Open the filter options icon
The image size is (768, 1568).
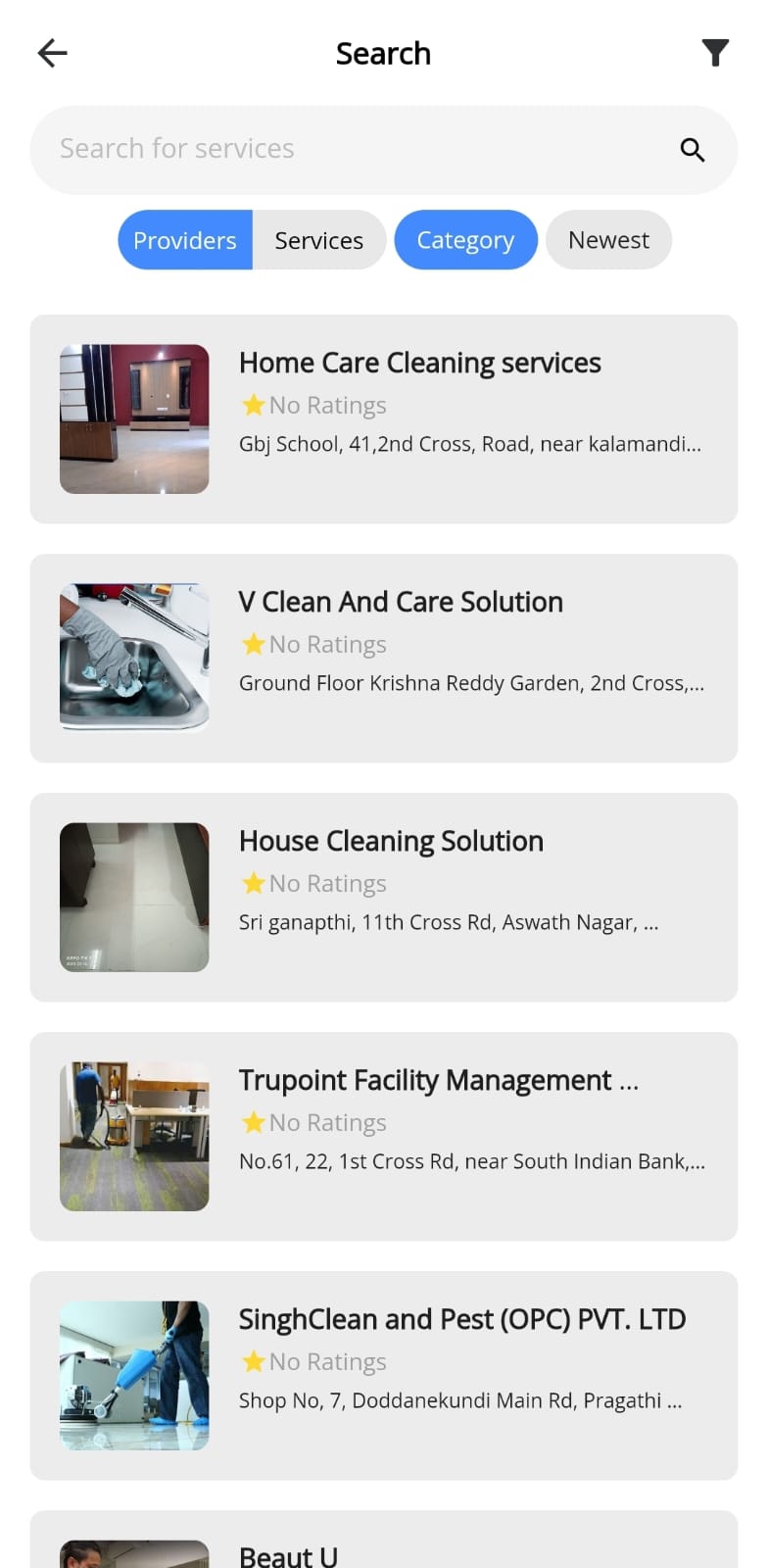coord(716,53)
